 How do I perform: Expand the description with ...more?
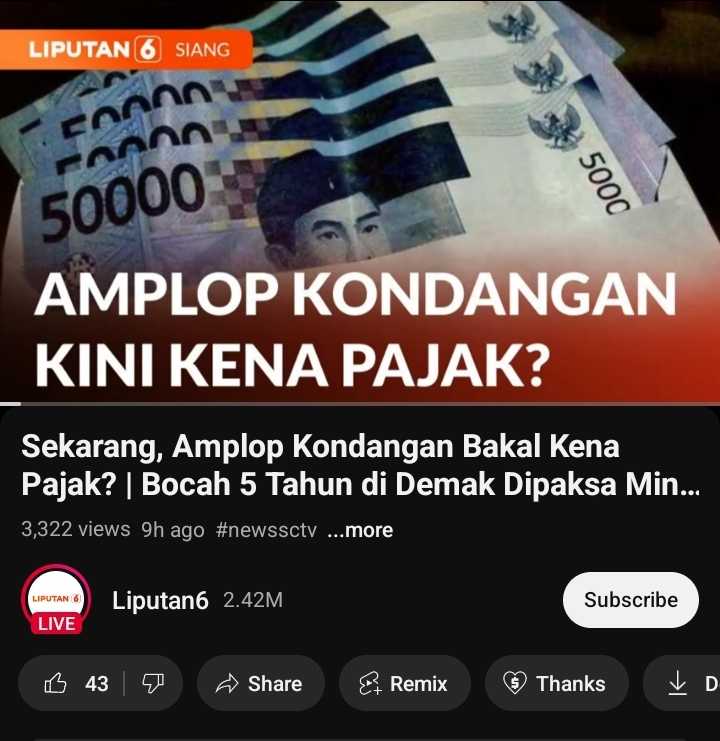360,530
